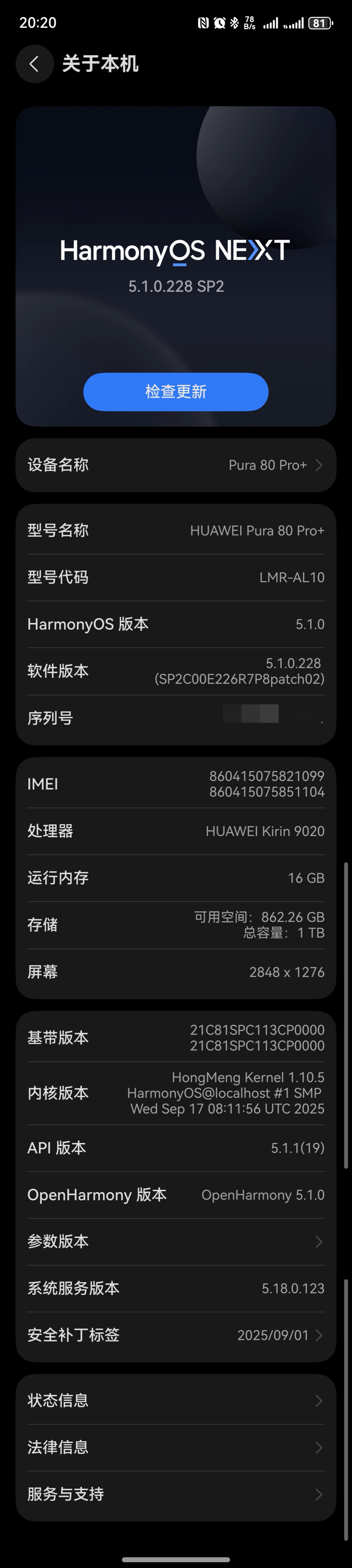The height and width of the screenshot is (1568, 352).
Task: Open 设备名称 Pura 80 Pro+ row
Action: [x=176, y=465]
